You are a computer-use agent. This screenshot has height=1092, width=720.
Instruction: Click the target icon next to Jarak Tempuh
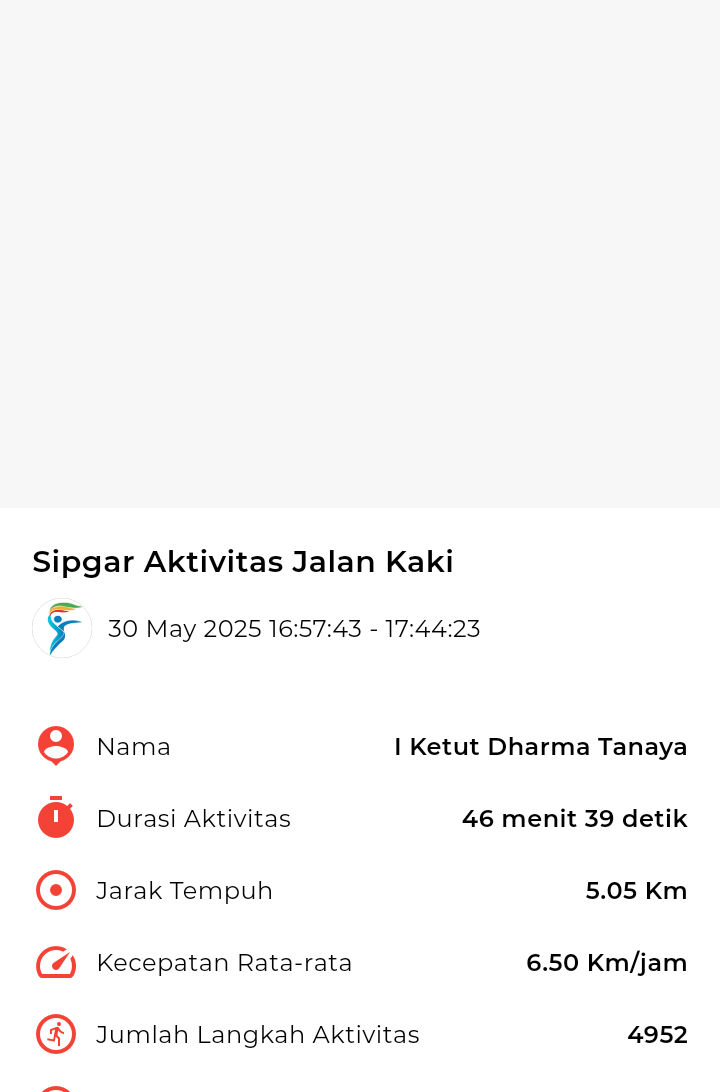tap(55, 890)
